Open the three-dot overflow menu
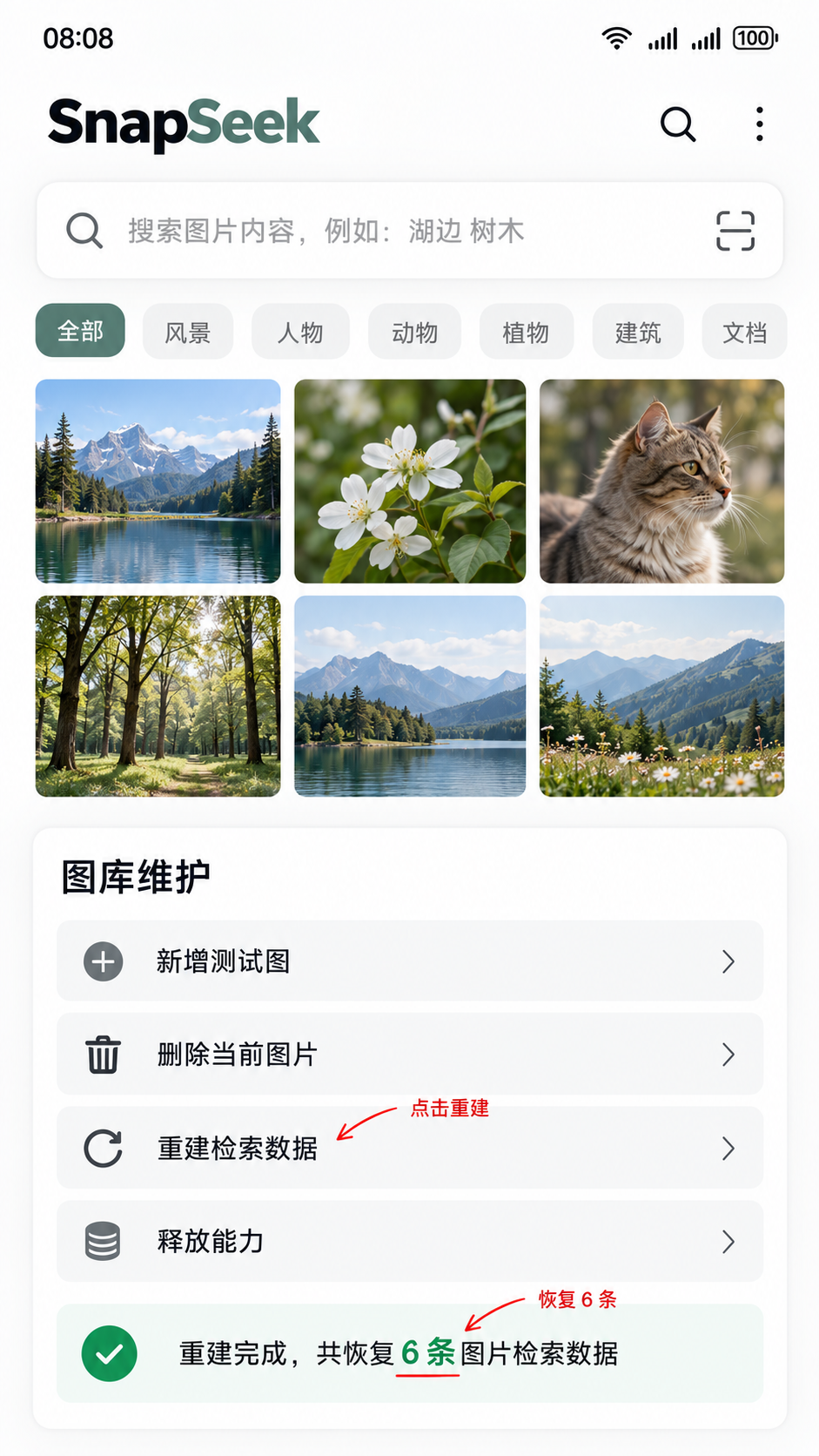Screen dimensions: 819x1456 pyautogui.click(x=760, y=125)
